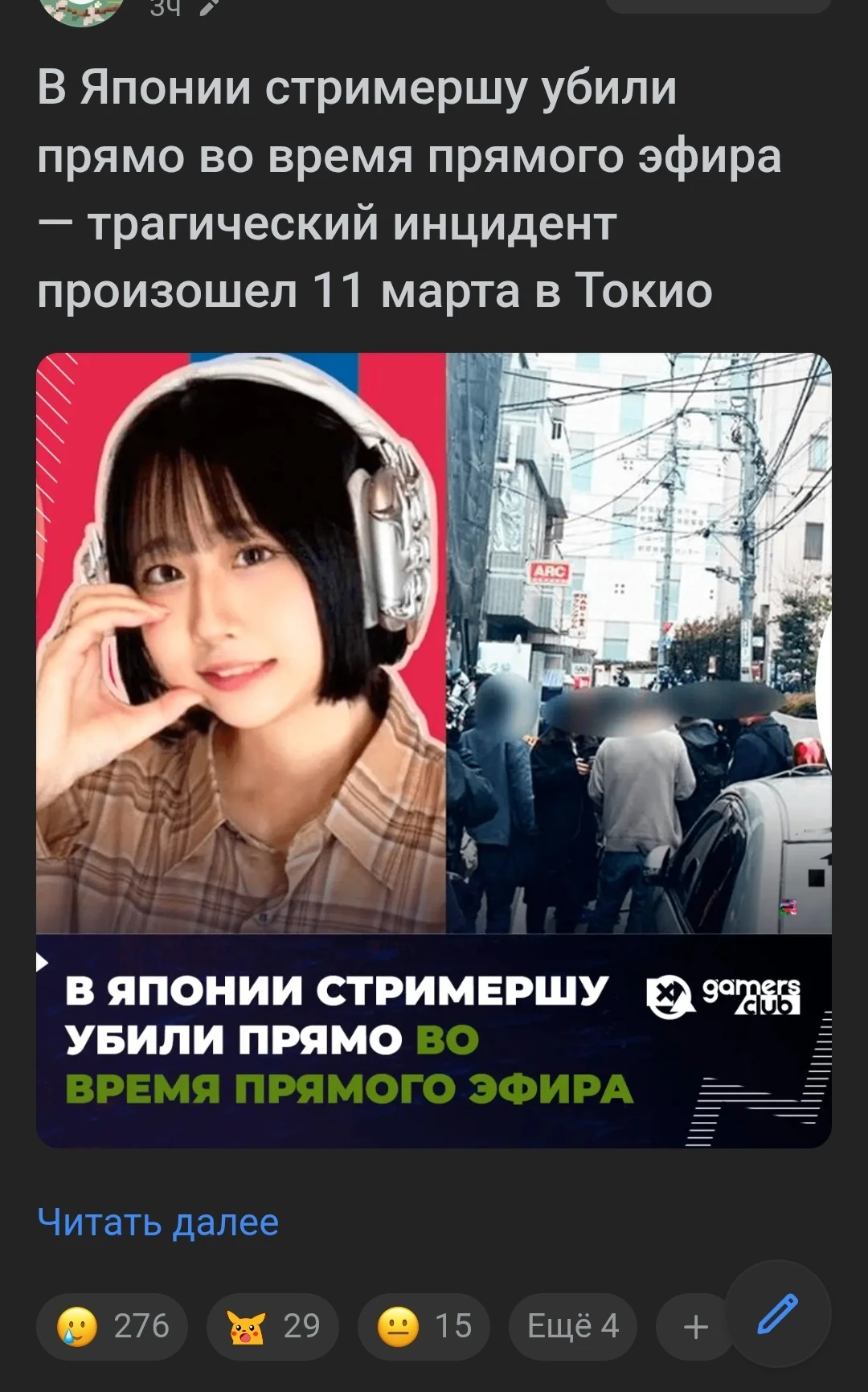Expand the 'Ещё 4' reactions
This screenshot has height=1392, width=868.
click(572, 1326)
